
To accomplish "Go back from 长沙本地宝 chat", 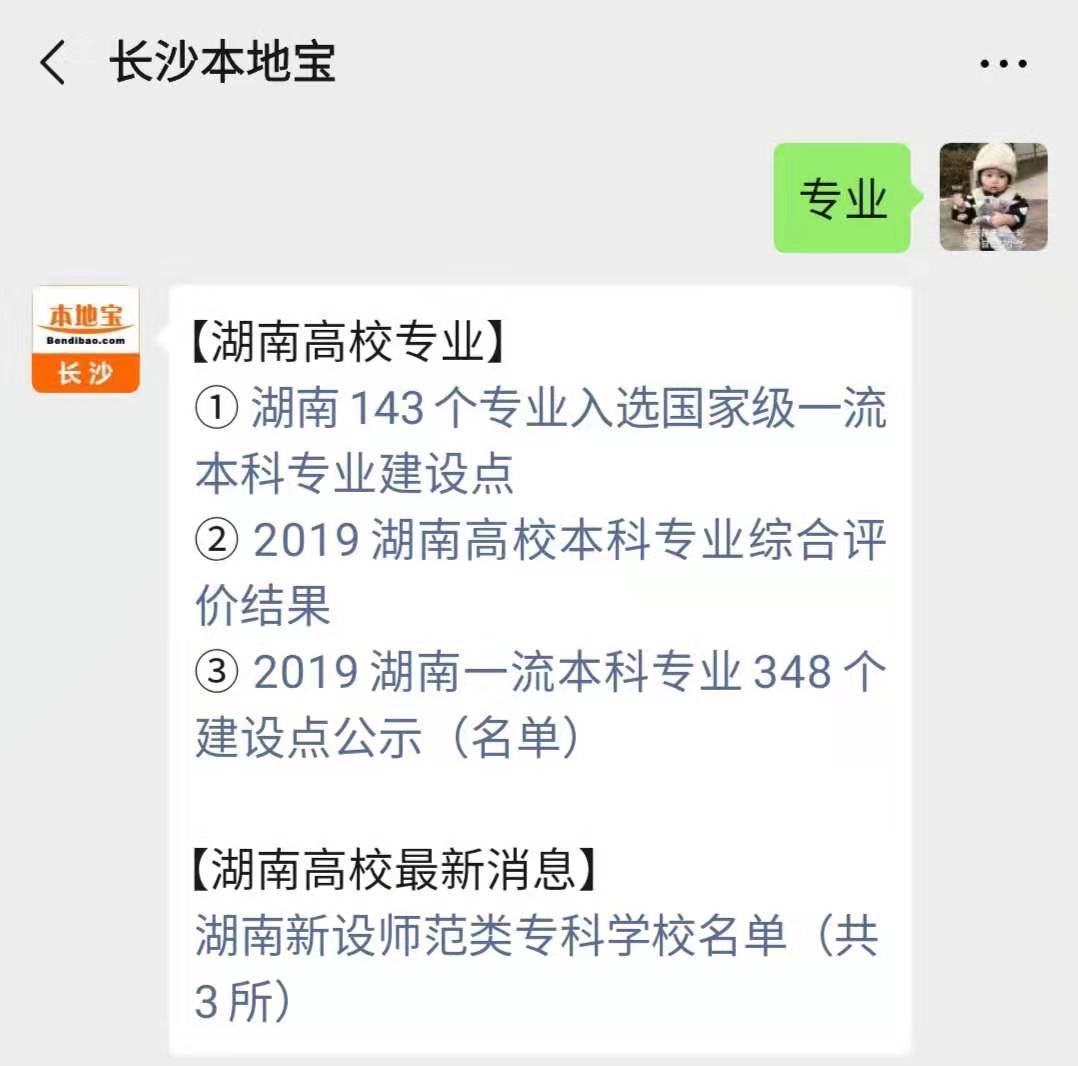I will (53, 63).
